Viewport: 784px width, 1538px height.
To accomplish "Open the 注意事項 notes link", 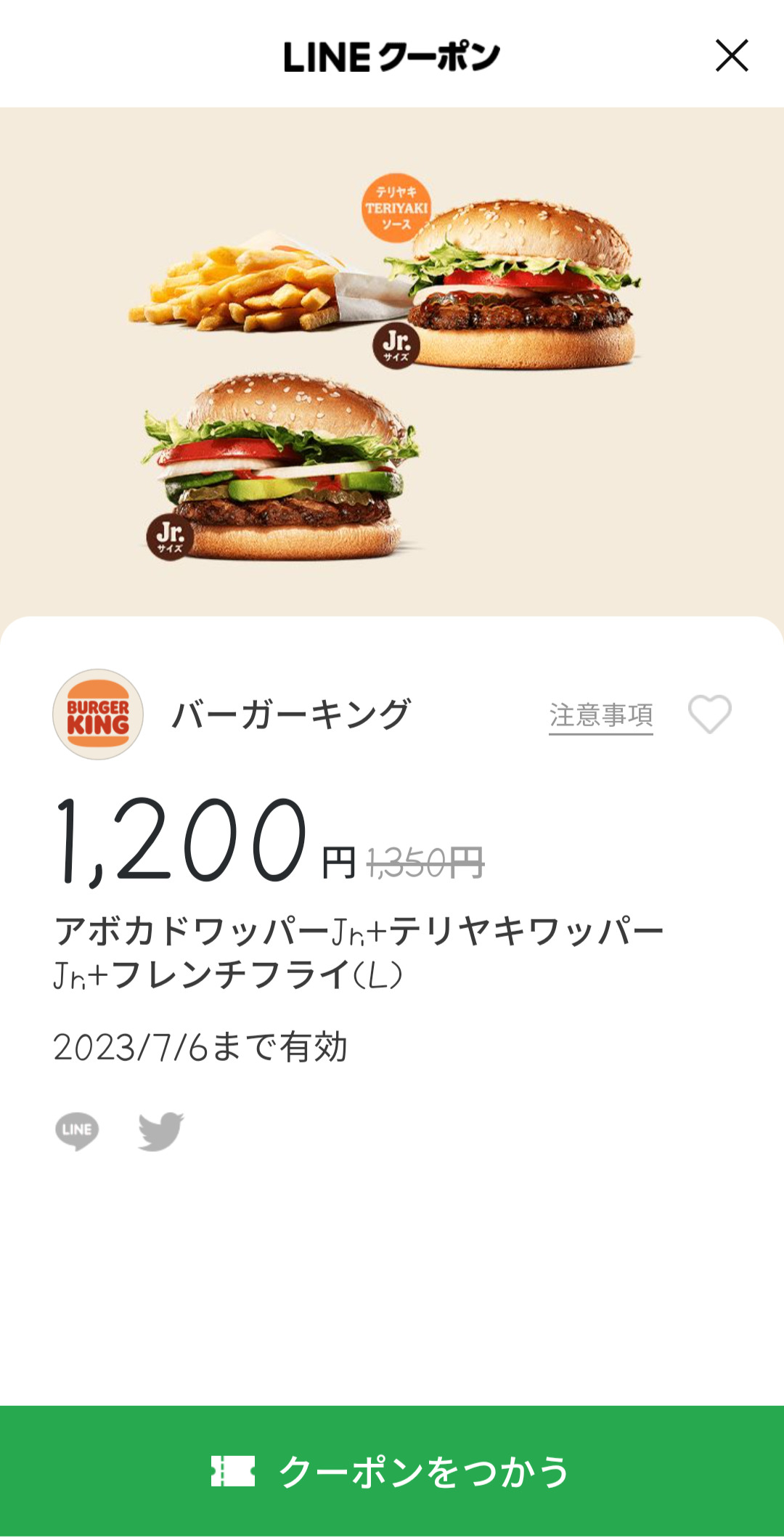I will click(600, 715).
